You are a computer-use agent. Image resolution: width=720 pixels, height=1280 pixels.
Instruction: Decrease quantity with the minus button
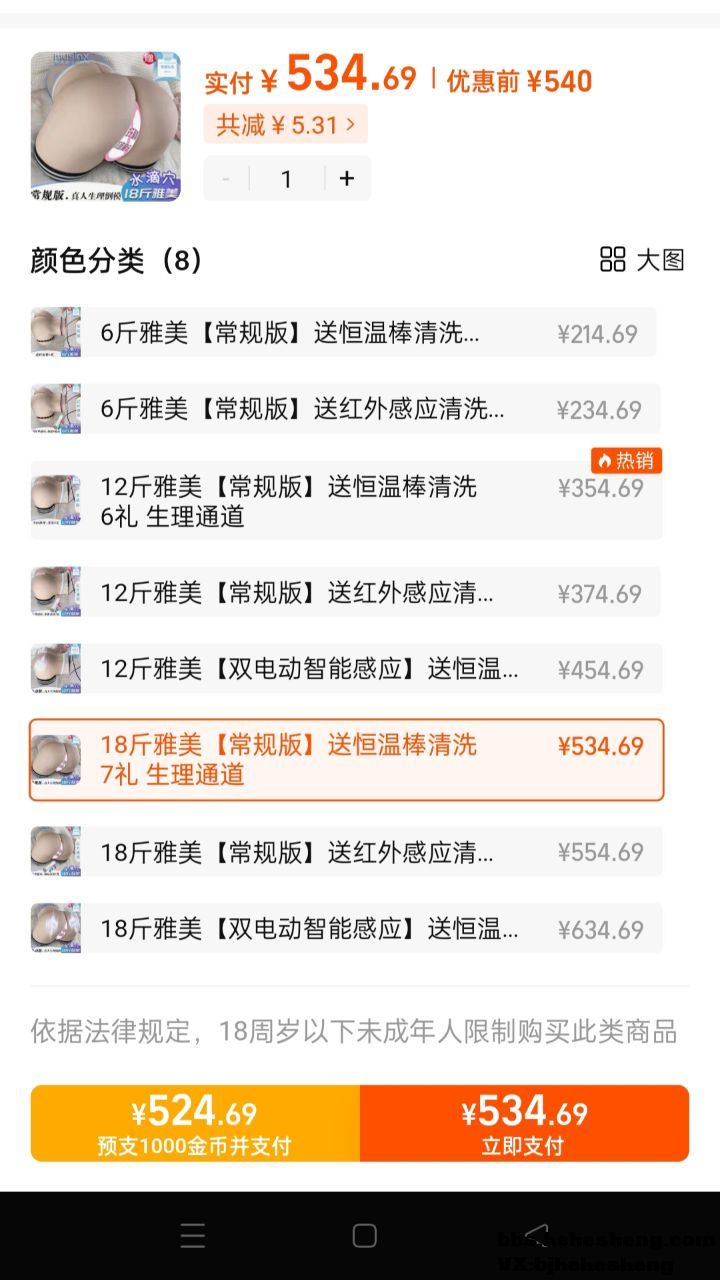coord(226,179)
